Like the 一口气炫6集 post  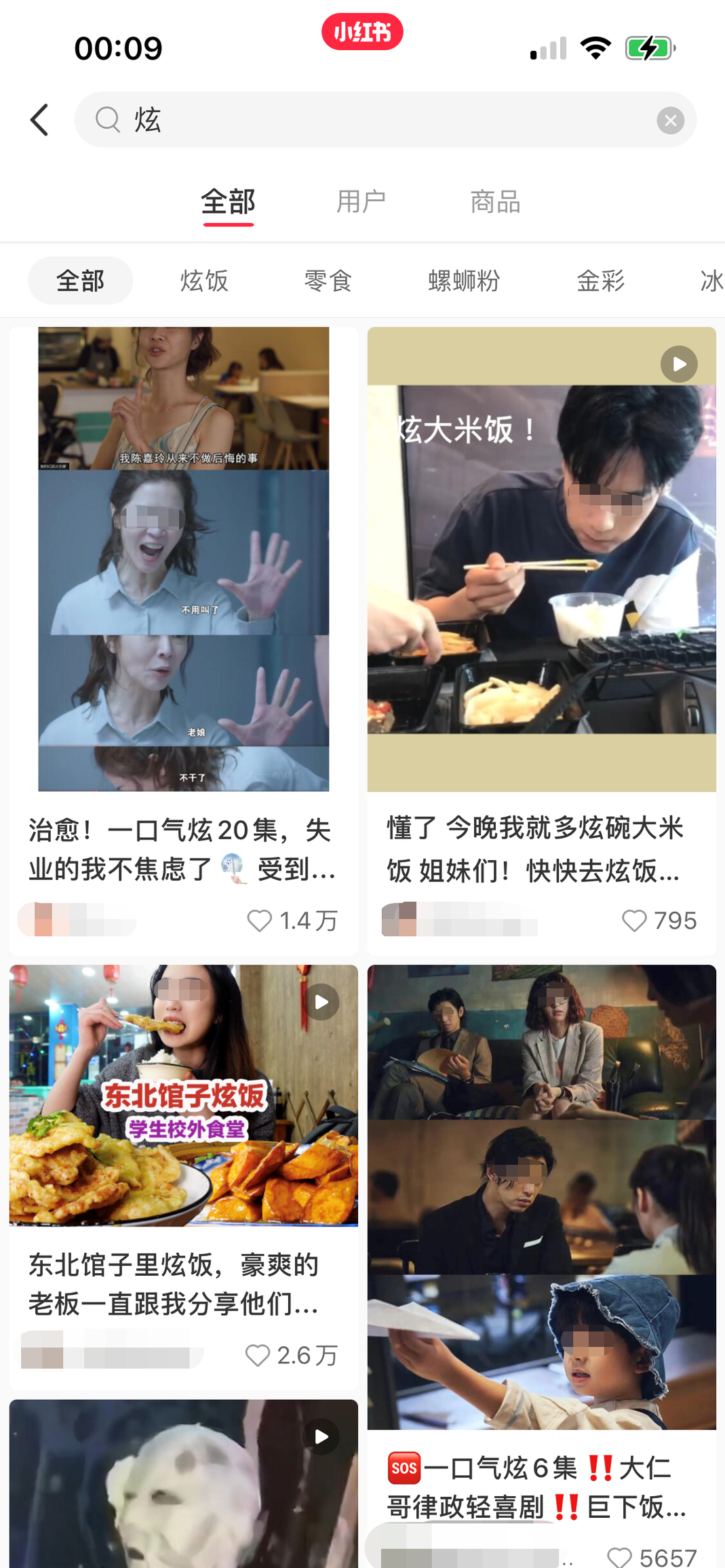(619, 1557)
